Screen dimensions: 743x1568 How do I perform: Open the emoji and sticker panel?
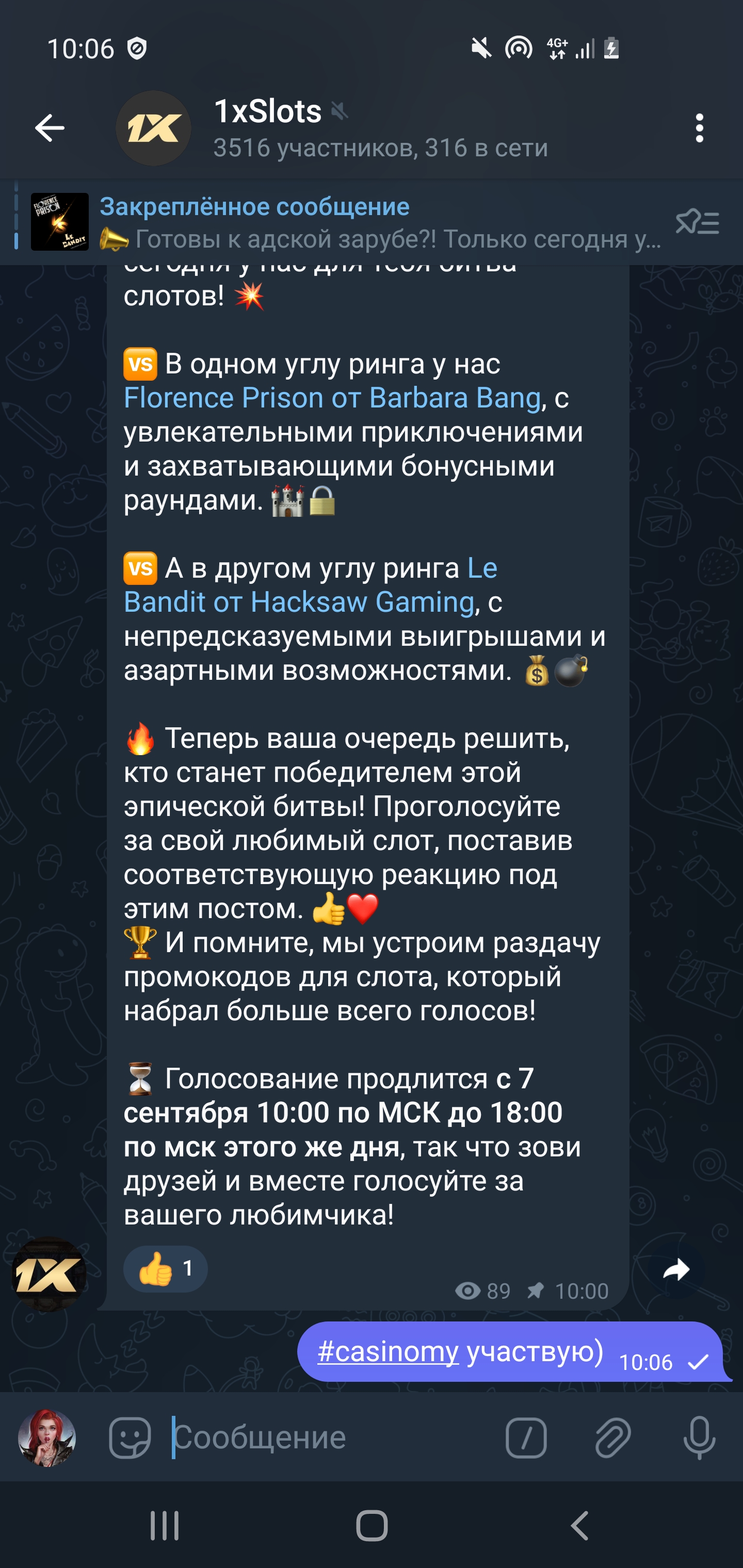130,1438
